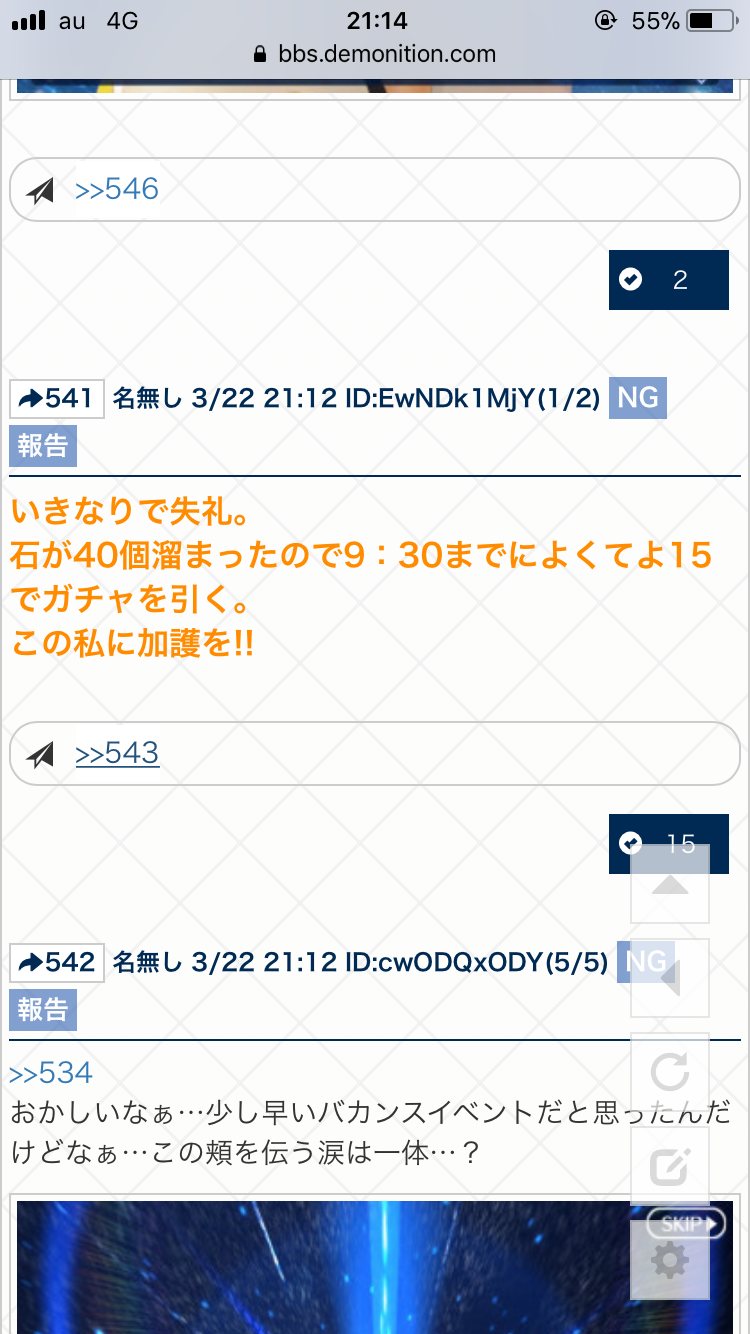
Task: Reload thread with floating refresh icon
Action: (x=669, y=1073)
